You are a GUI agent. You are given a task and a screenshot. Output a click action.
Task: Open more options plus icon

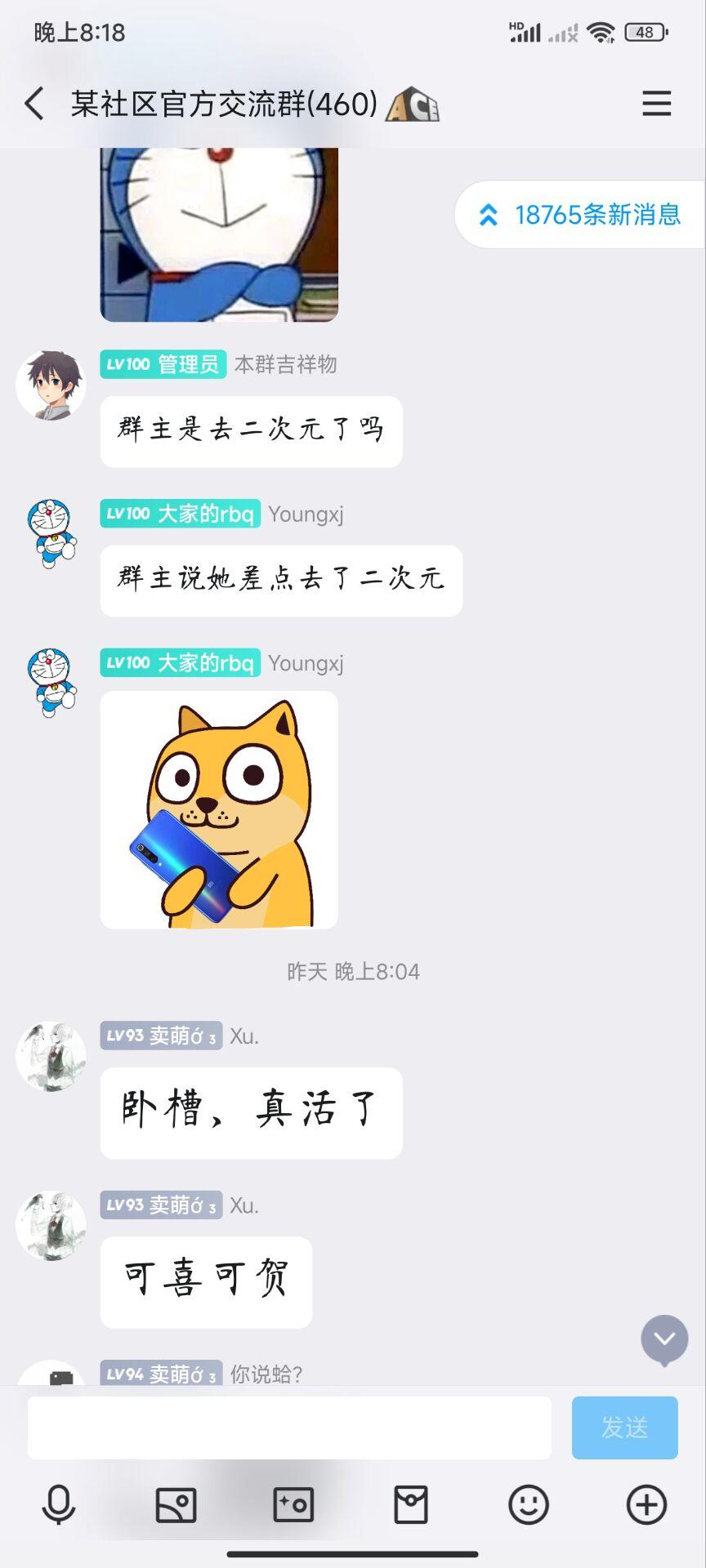pos(646,1504)
